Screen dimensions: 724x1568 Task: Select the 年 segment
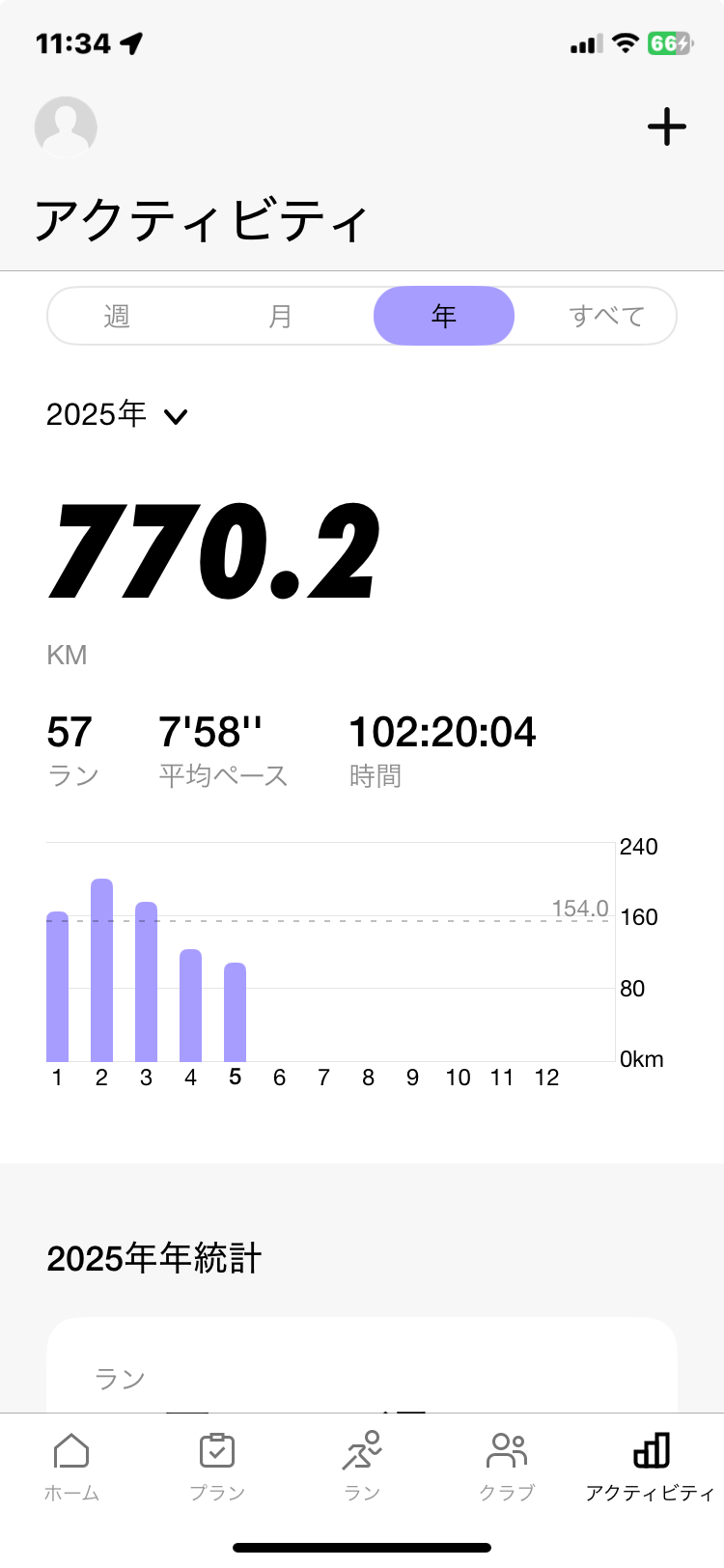[x=444, y=316]
